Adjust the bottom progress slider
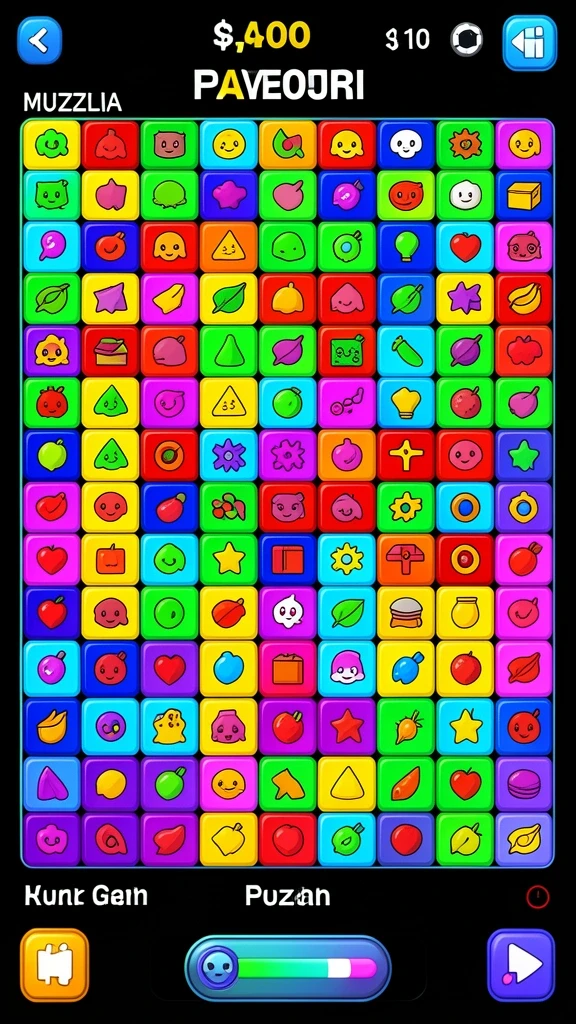This screenshot has height=1024, width=576. point(288,968)
